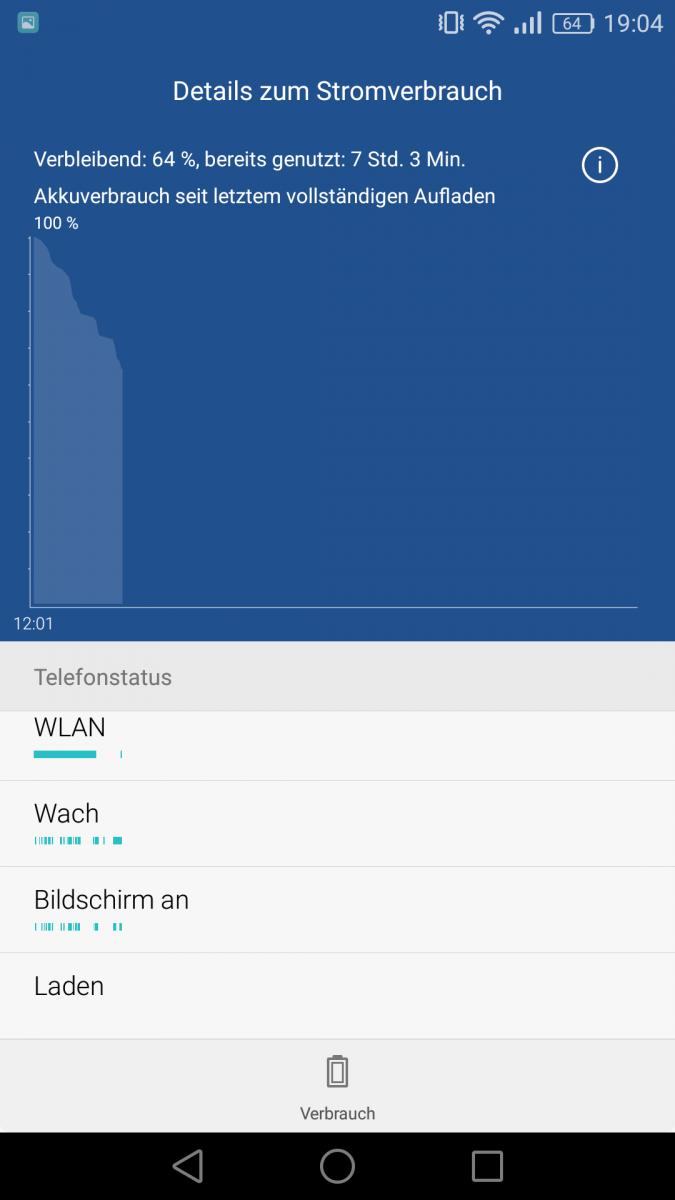The height and width of the screenshot is (1200, 675).
Task: Tap the Verbrauch button
Action: pos(337,1087)
